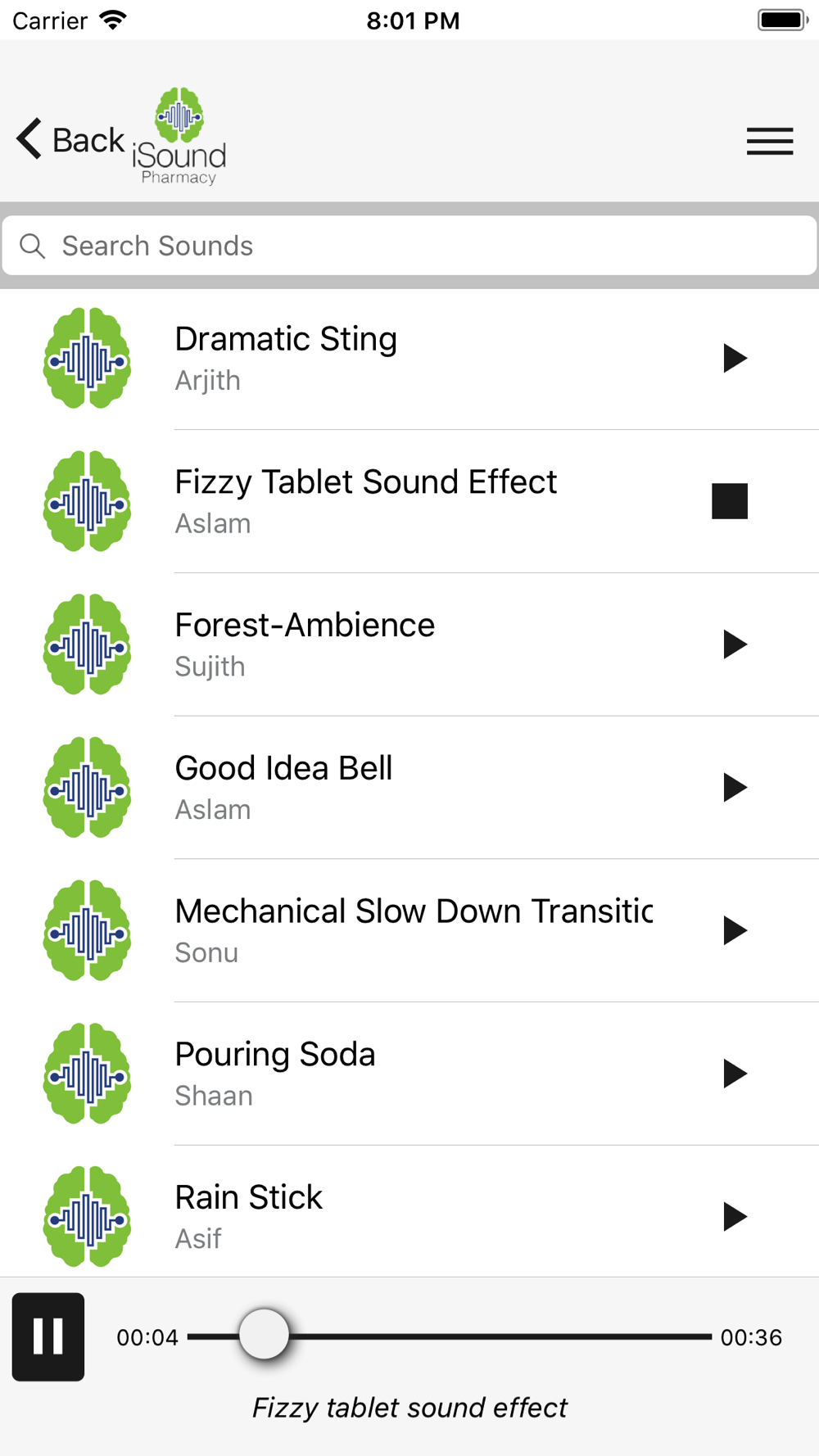
Task: Play the Forest-Ambience sound
Action: [735, 644]
